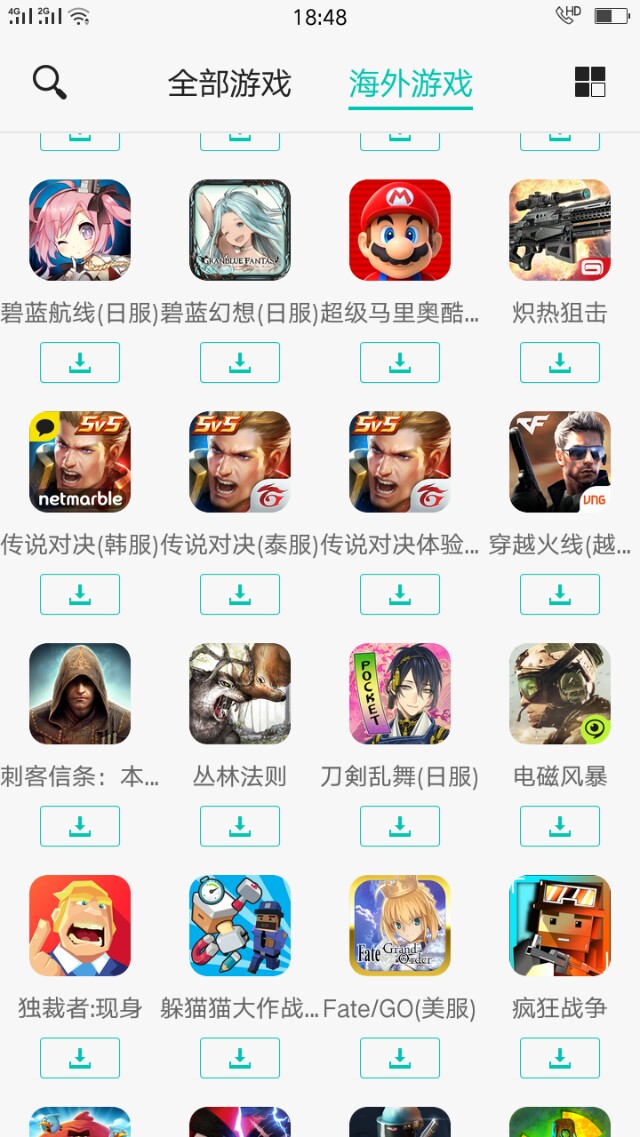Select the 海外游戏 tab
Viewport: 640px width, 1137px height.
point(410,83)
